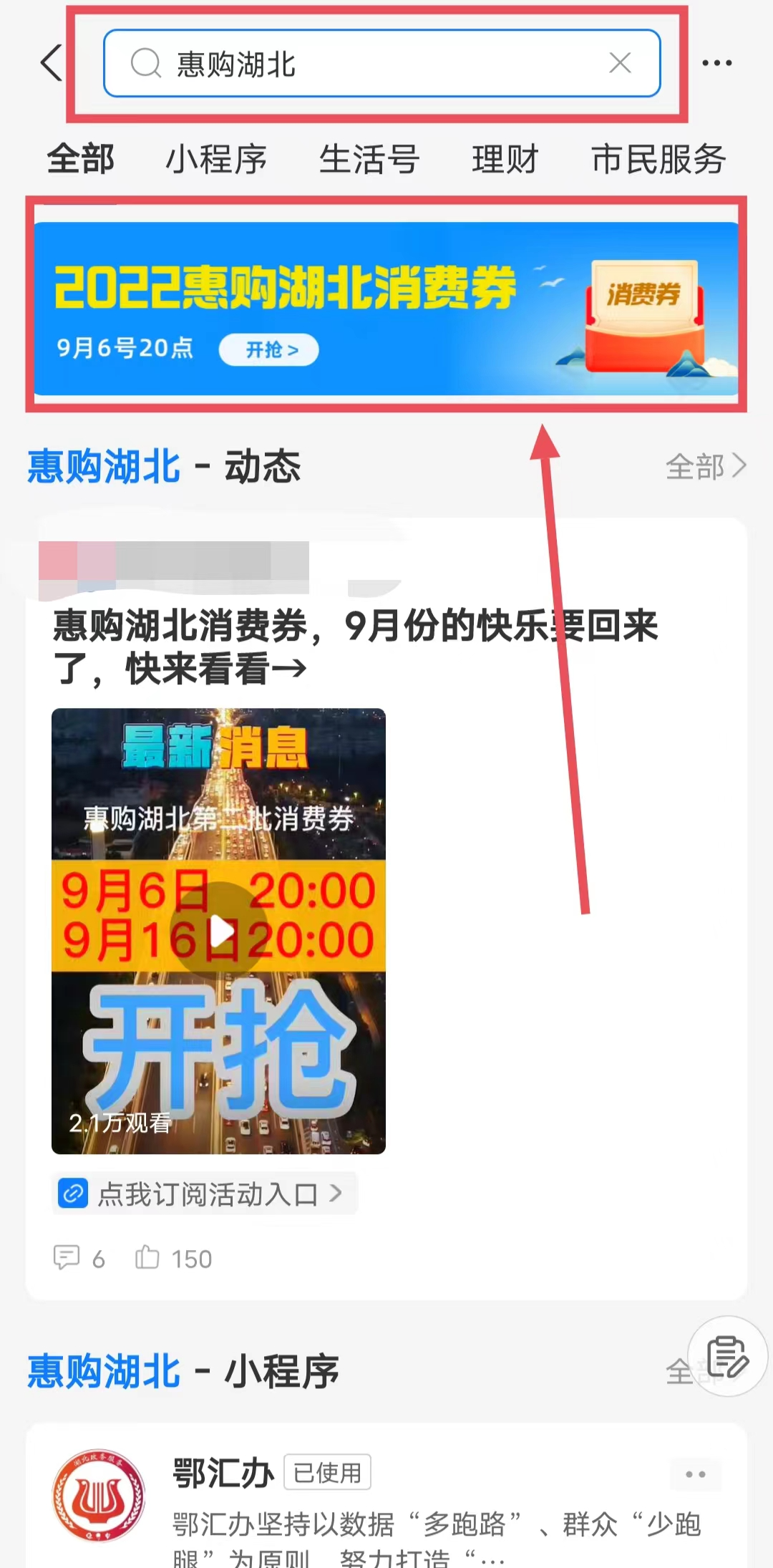Like the 惠购湖北消费券 post
The height and width of the screenshot is (1568, 773).
coord(173,1258)
